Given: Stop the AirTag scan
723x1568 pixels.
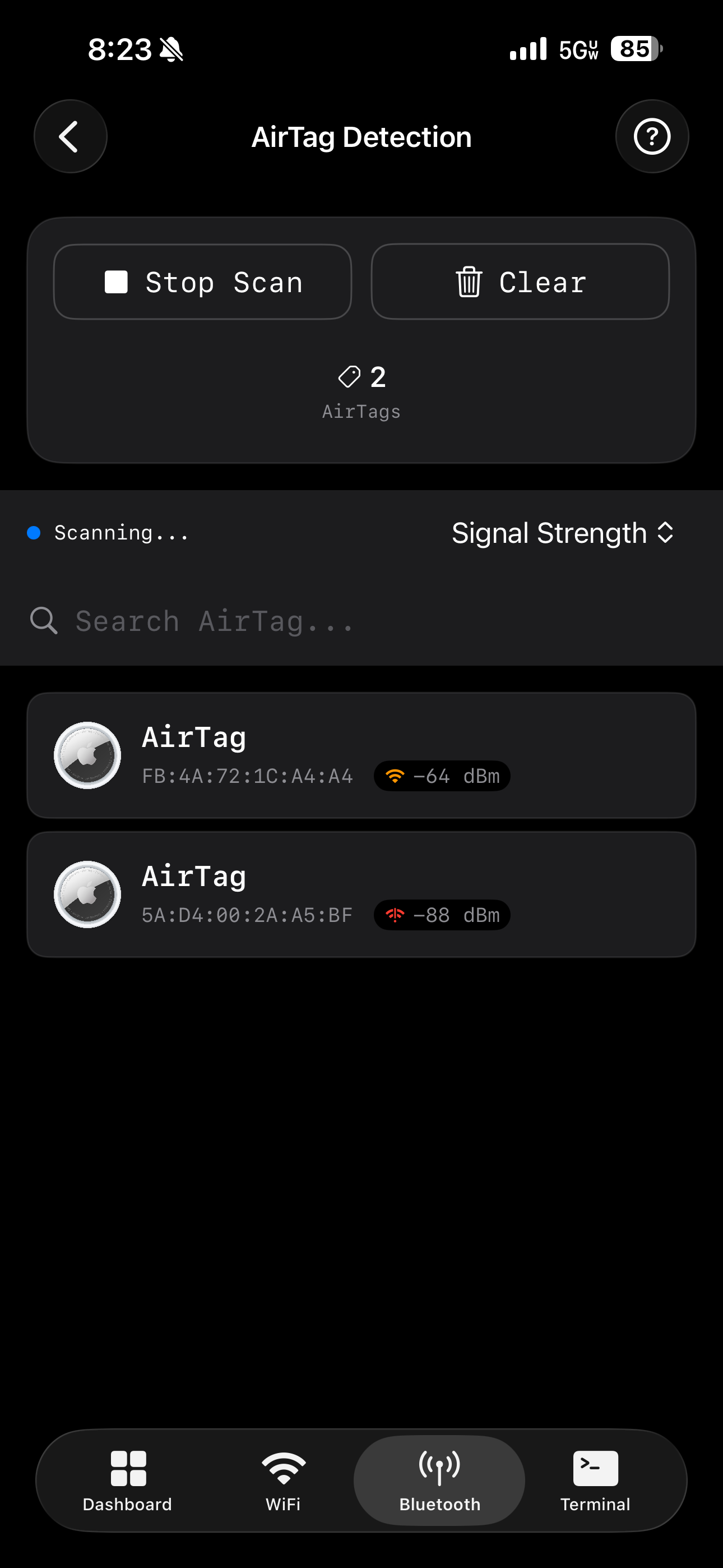Looking at the screenshot, I should [x=203, y=282].
